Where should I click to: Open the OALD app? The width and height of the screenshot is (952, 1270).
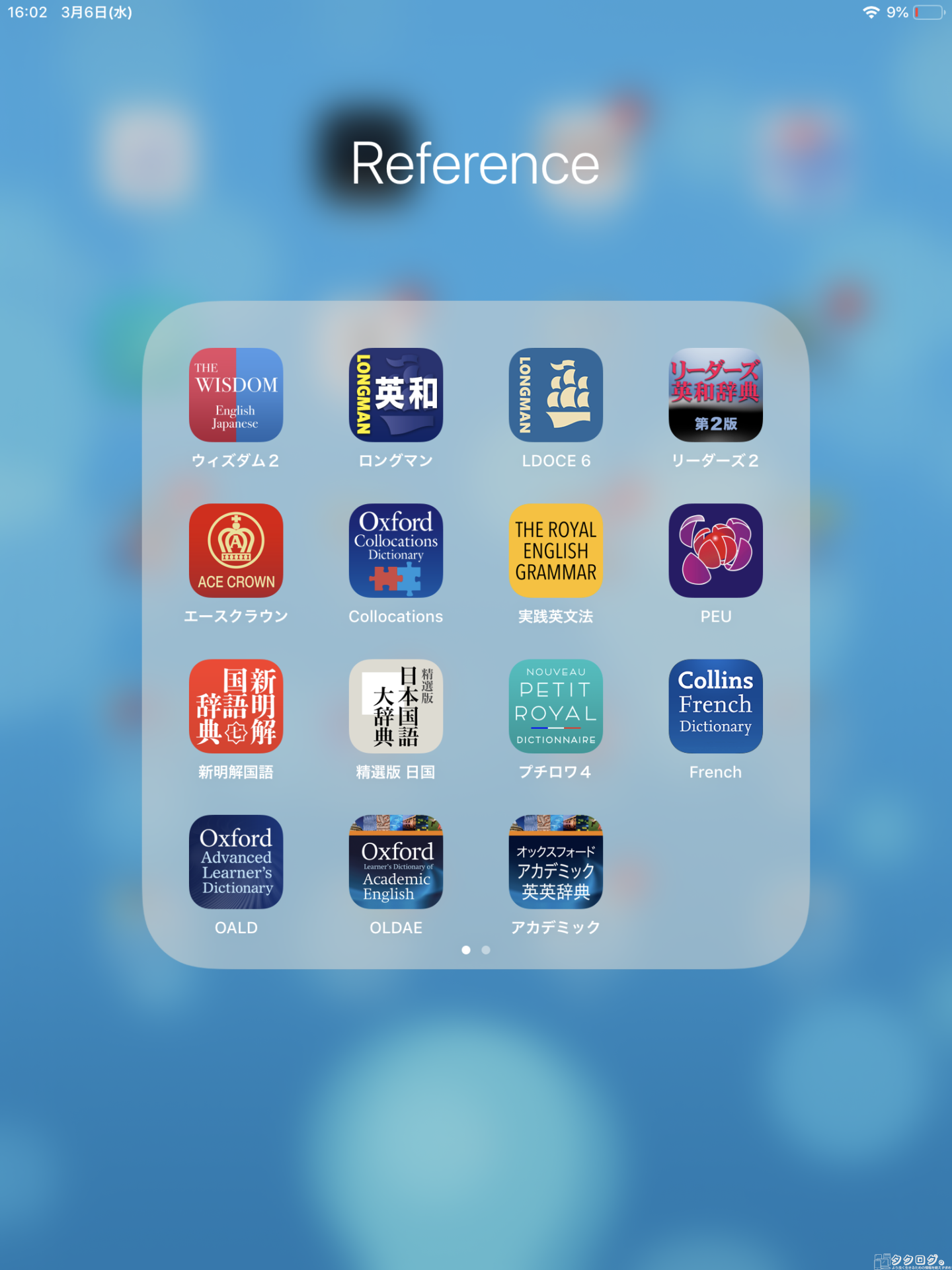236,861
